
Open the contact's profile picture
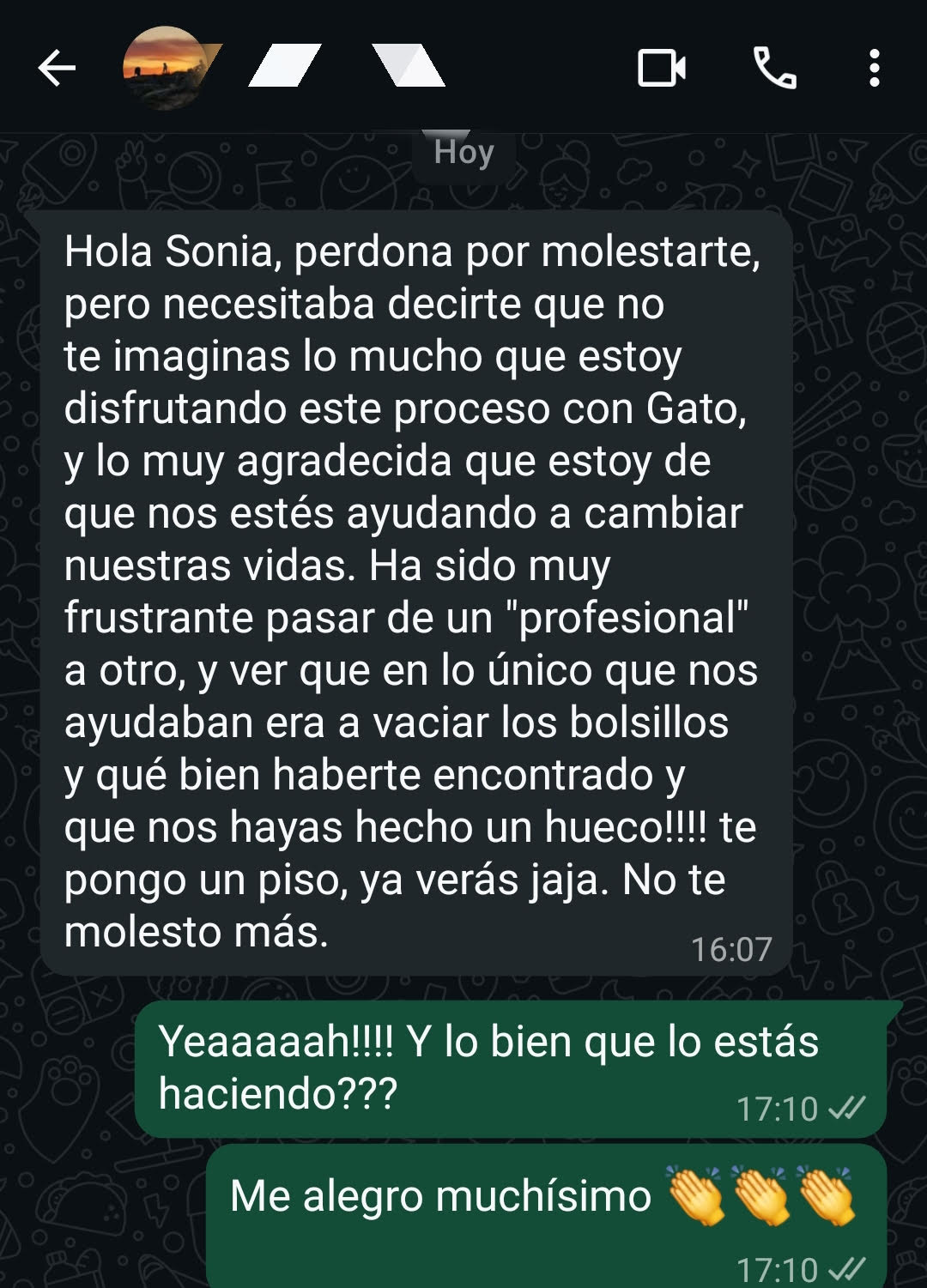pos(163,68)
